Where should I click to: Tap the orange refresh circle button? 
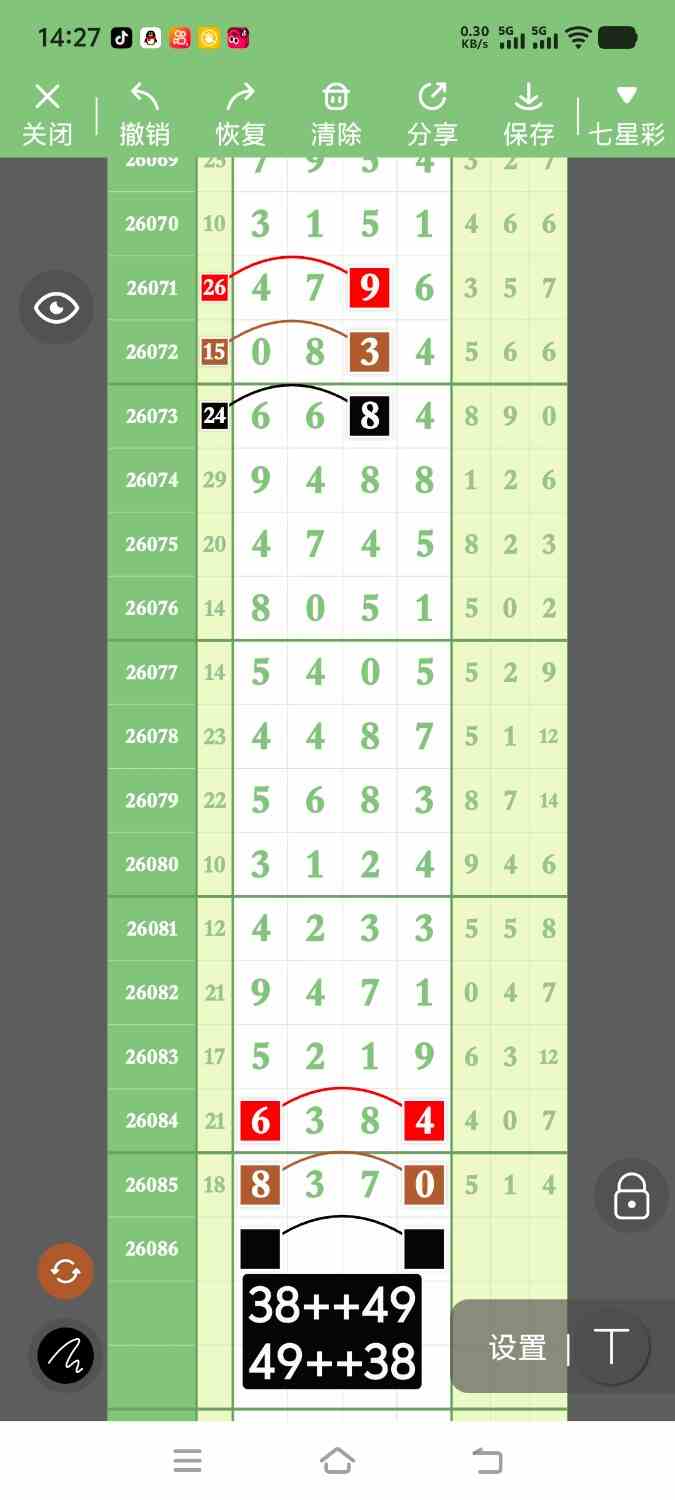pyautogui.click(x=66, y=1271)
